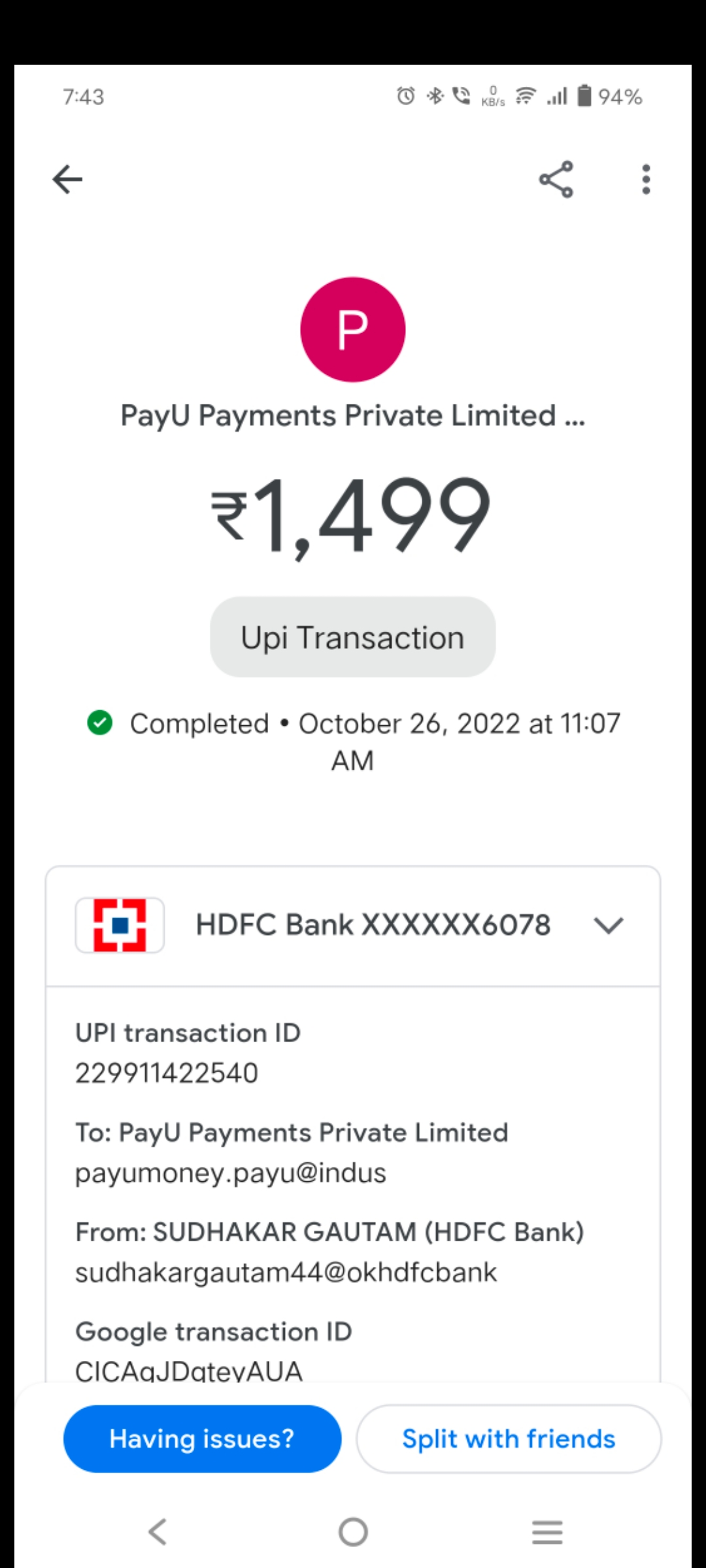Open the PayU Payments recipient avatar

[x=353, y=329]
